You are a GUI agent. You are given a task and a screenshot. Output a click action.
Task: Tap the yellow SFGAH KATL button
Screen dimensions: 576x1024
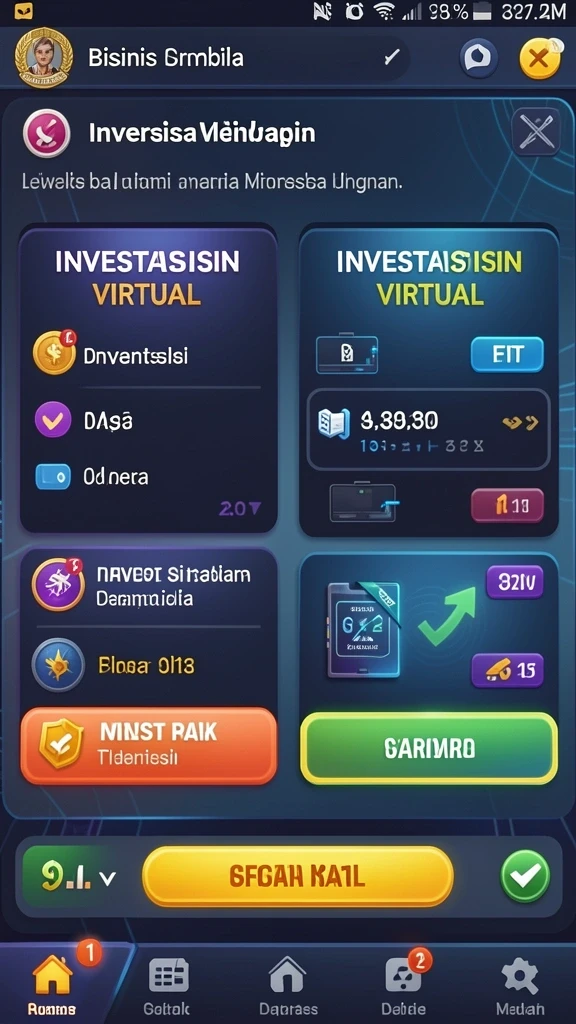297,876
